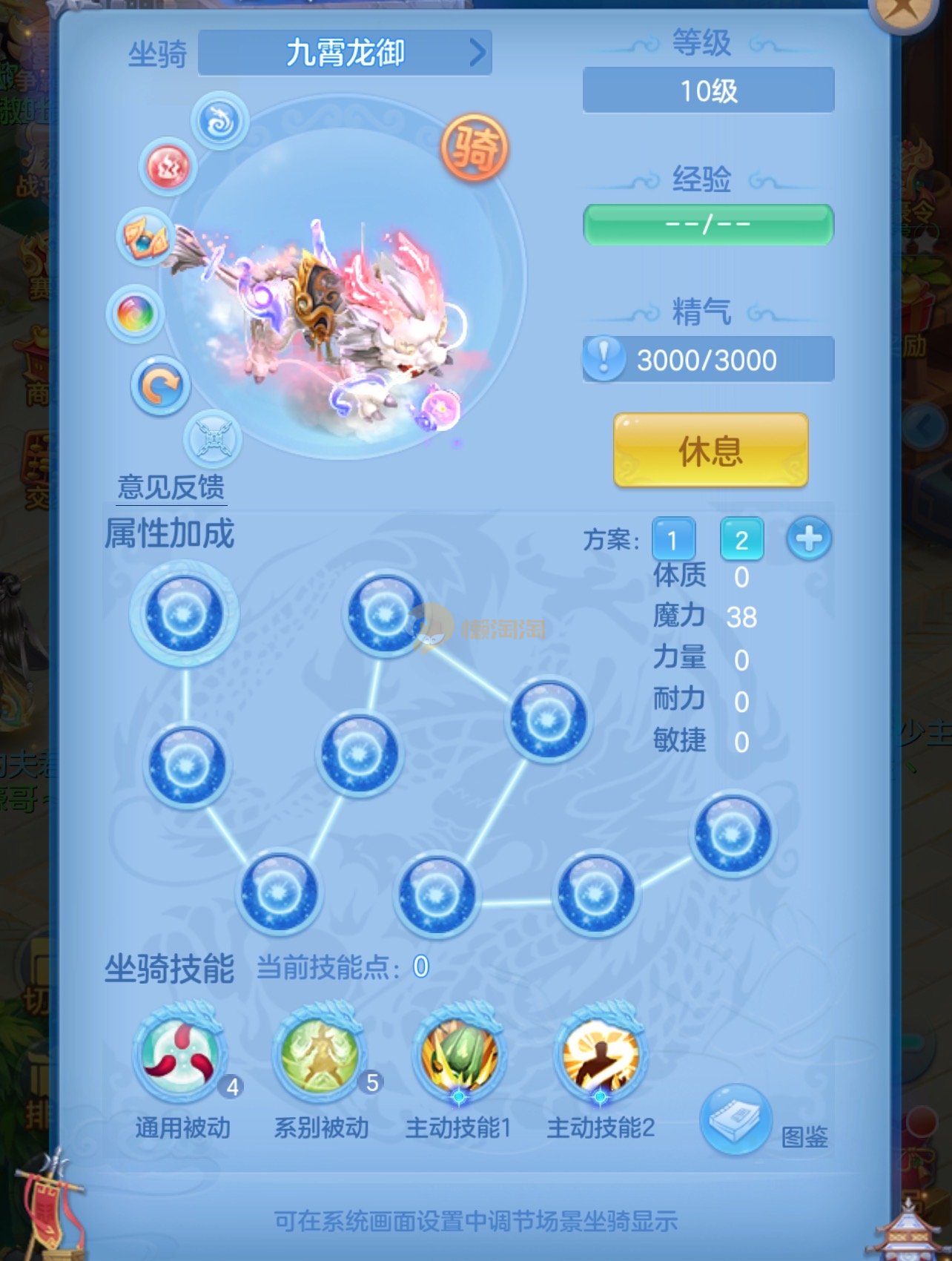Screen dimensions: 952x1261
Task: Tap the blue swirl icon
Action: (x=219, y=121)
